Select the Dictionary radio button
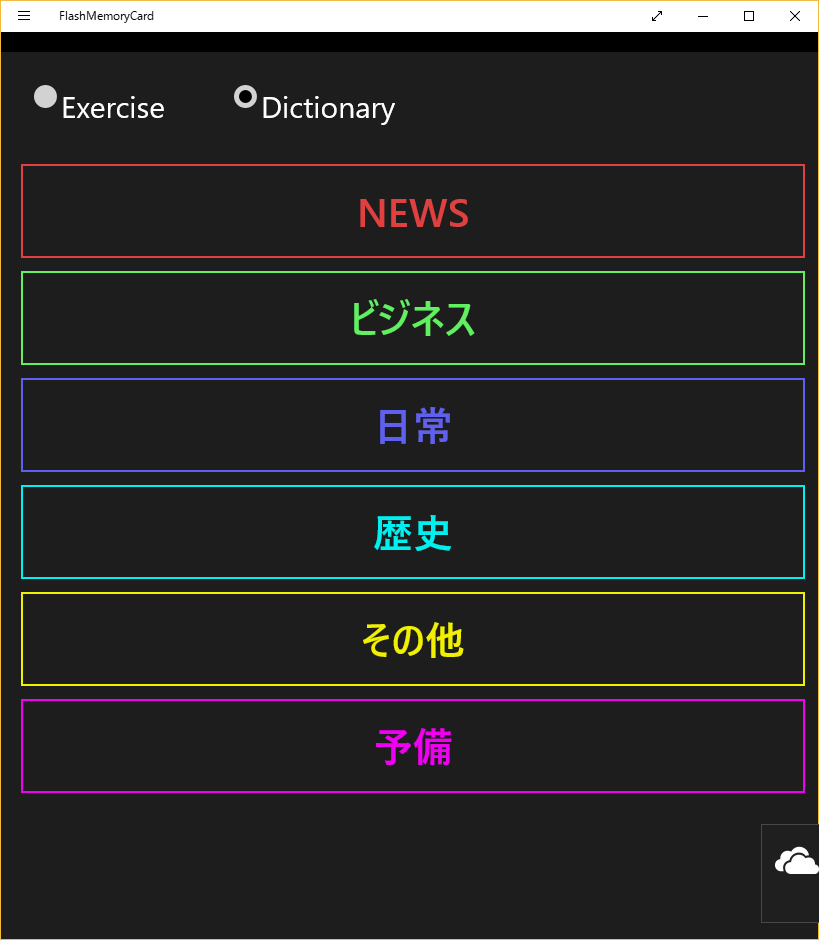 [x=245, y=96]
